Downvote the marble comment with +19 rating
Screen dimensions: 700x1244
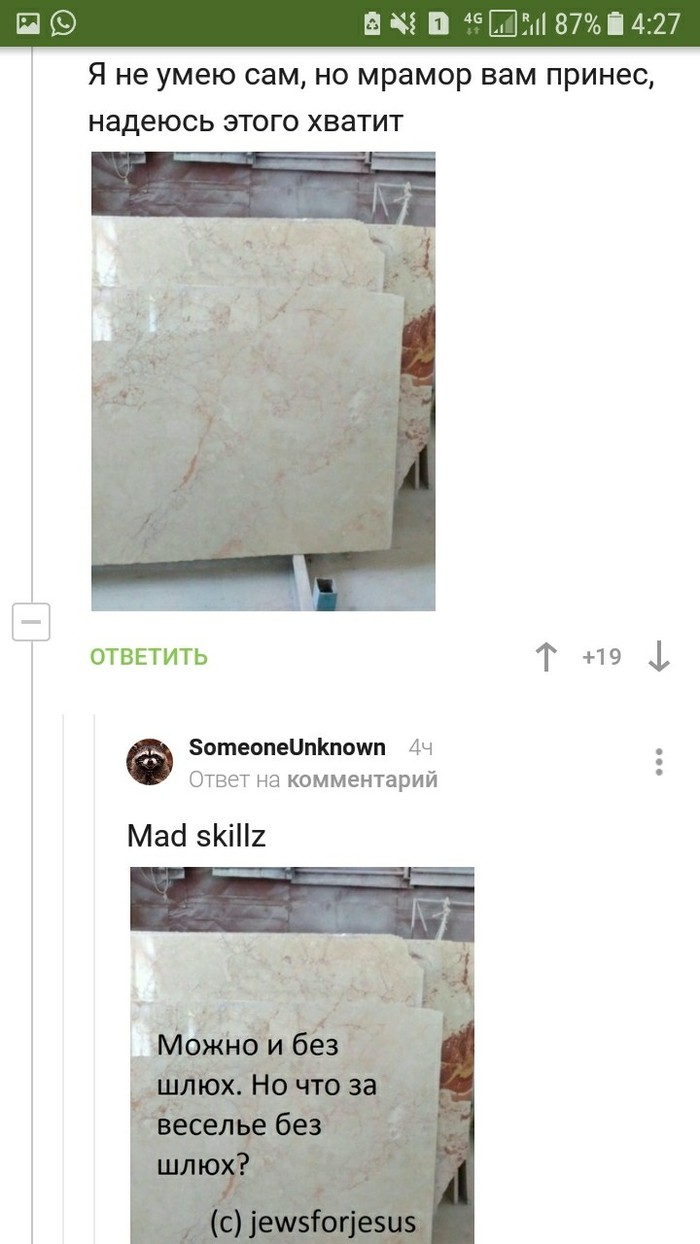[659, 657]
